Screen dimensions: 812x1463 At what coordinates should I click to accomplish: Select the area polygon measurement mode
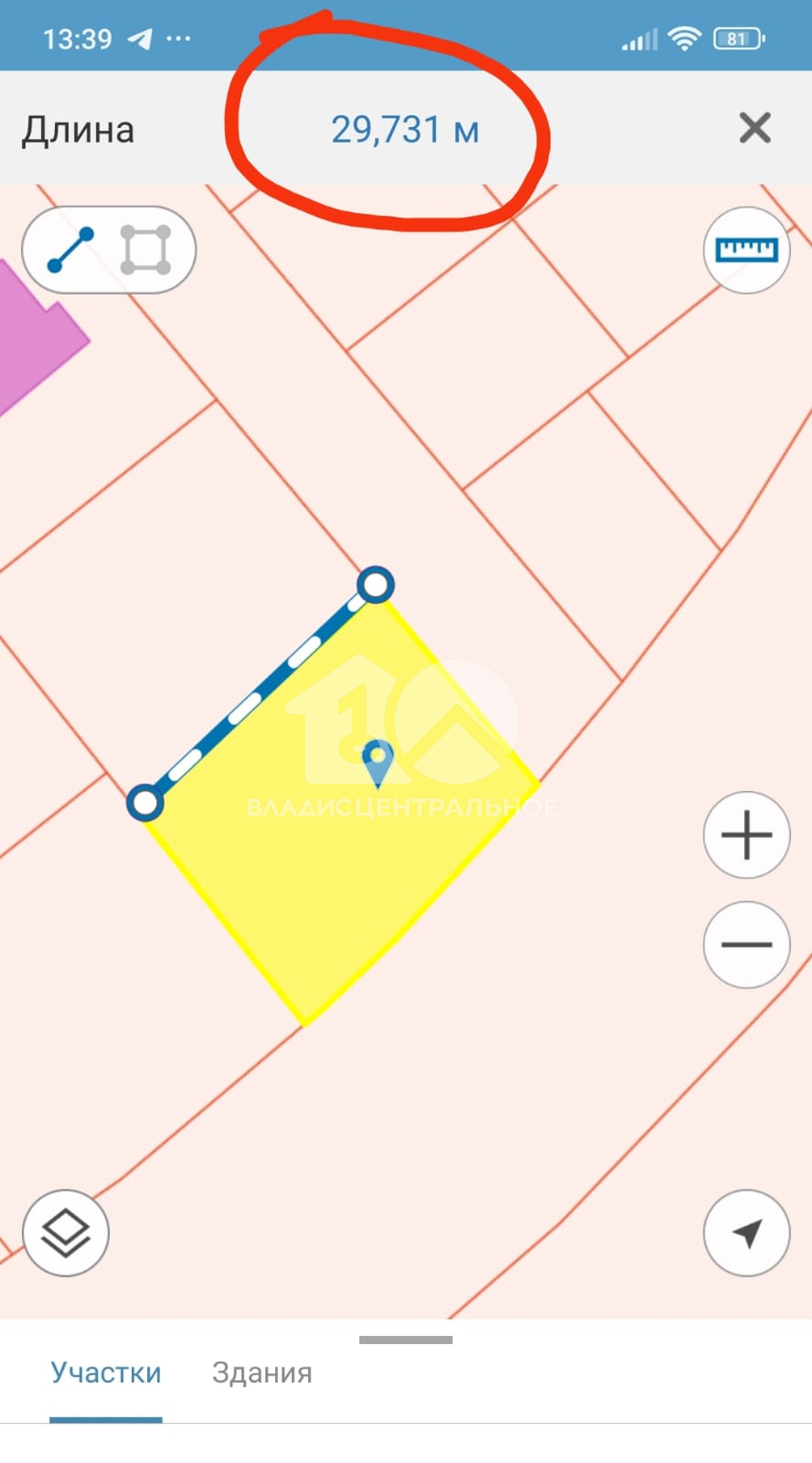pyautogui.click(x=145, y=250)
